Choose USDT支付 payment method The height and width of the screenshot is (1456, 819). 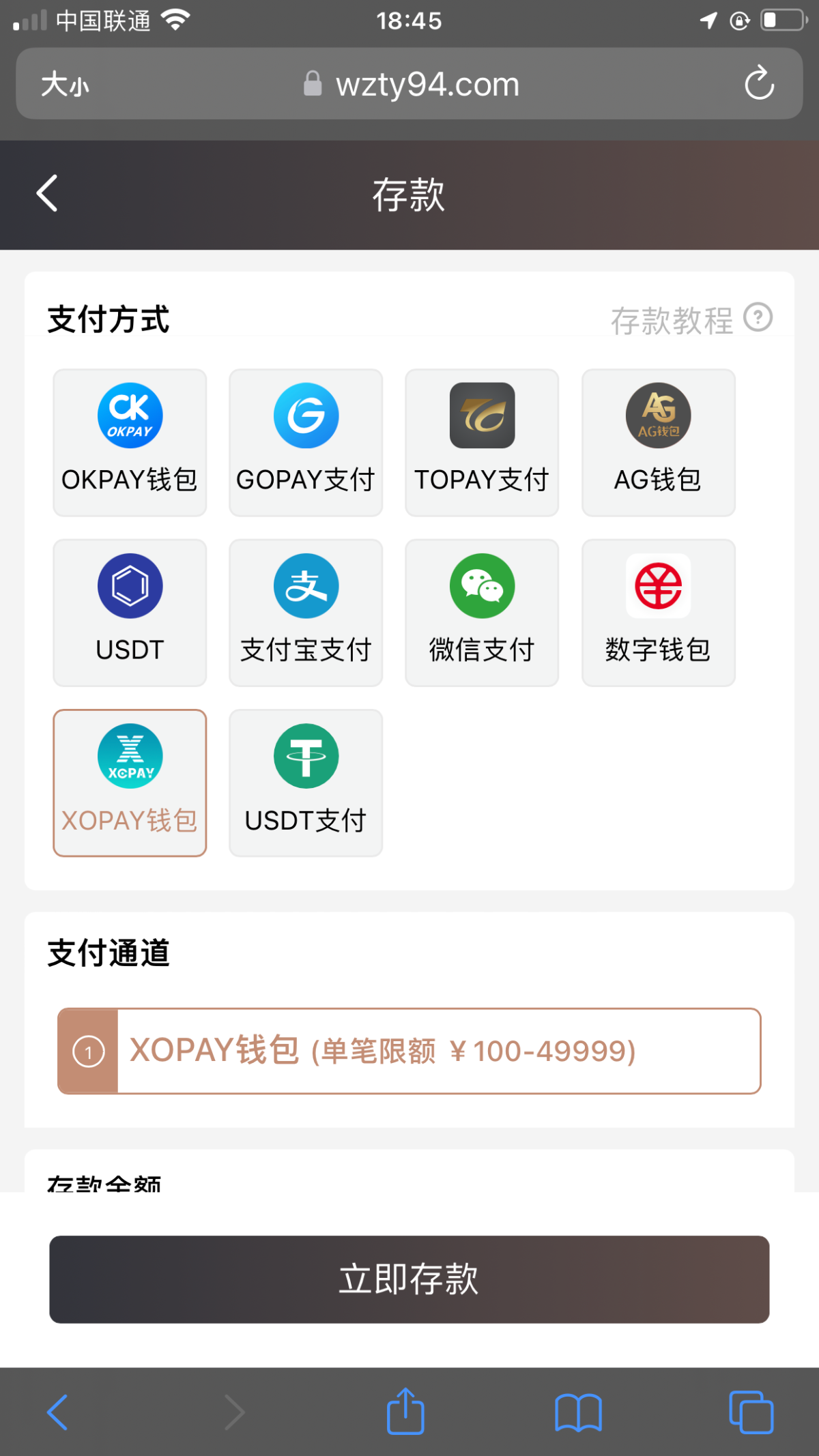[x=306, y=783]
